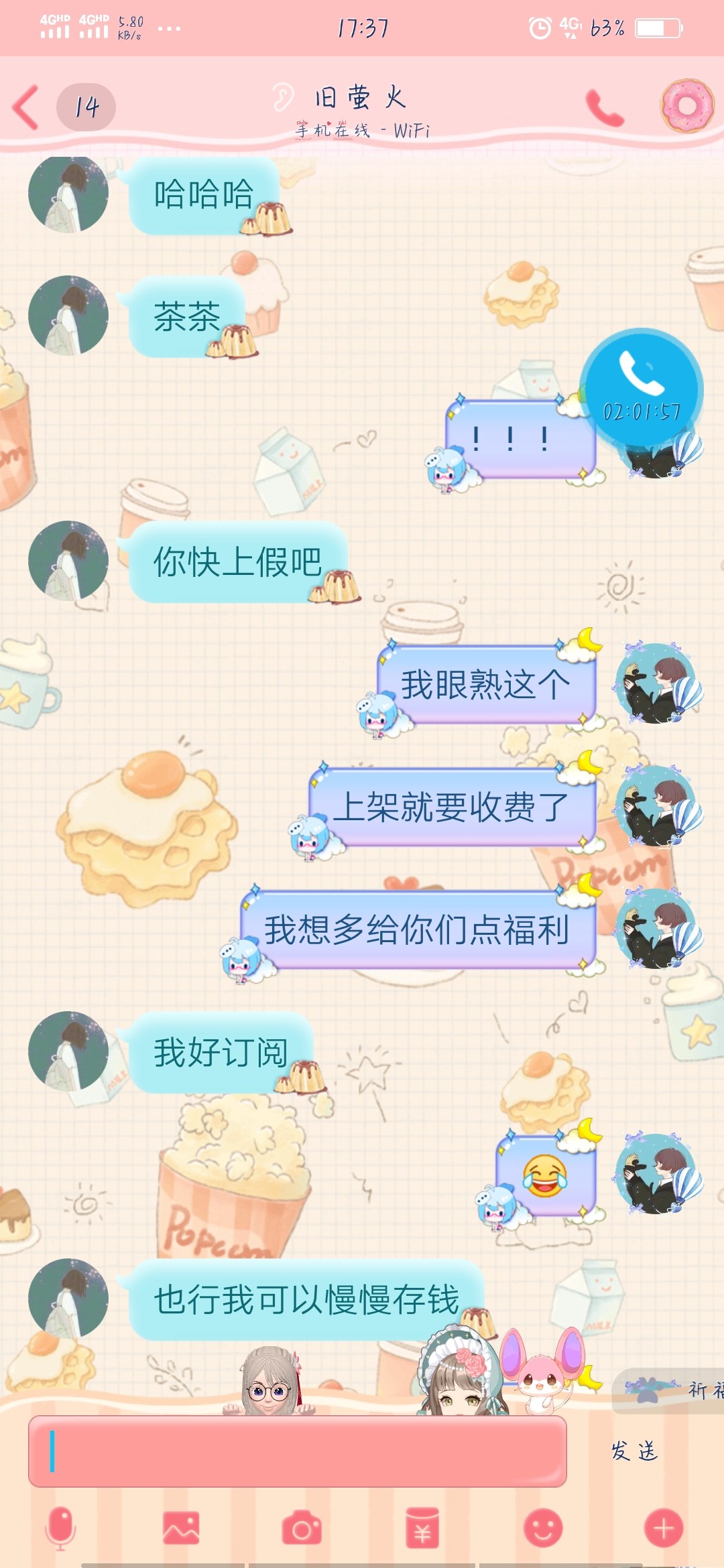Send a red packet
Image resolution: width=724 pixels, height=1568 pixels.
[422, 1528]
